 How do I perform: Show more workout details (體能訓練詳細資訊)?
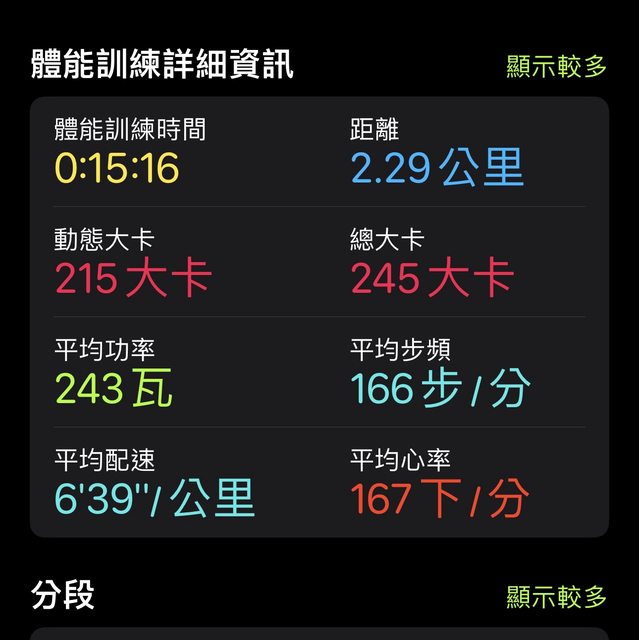point(556,67)
